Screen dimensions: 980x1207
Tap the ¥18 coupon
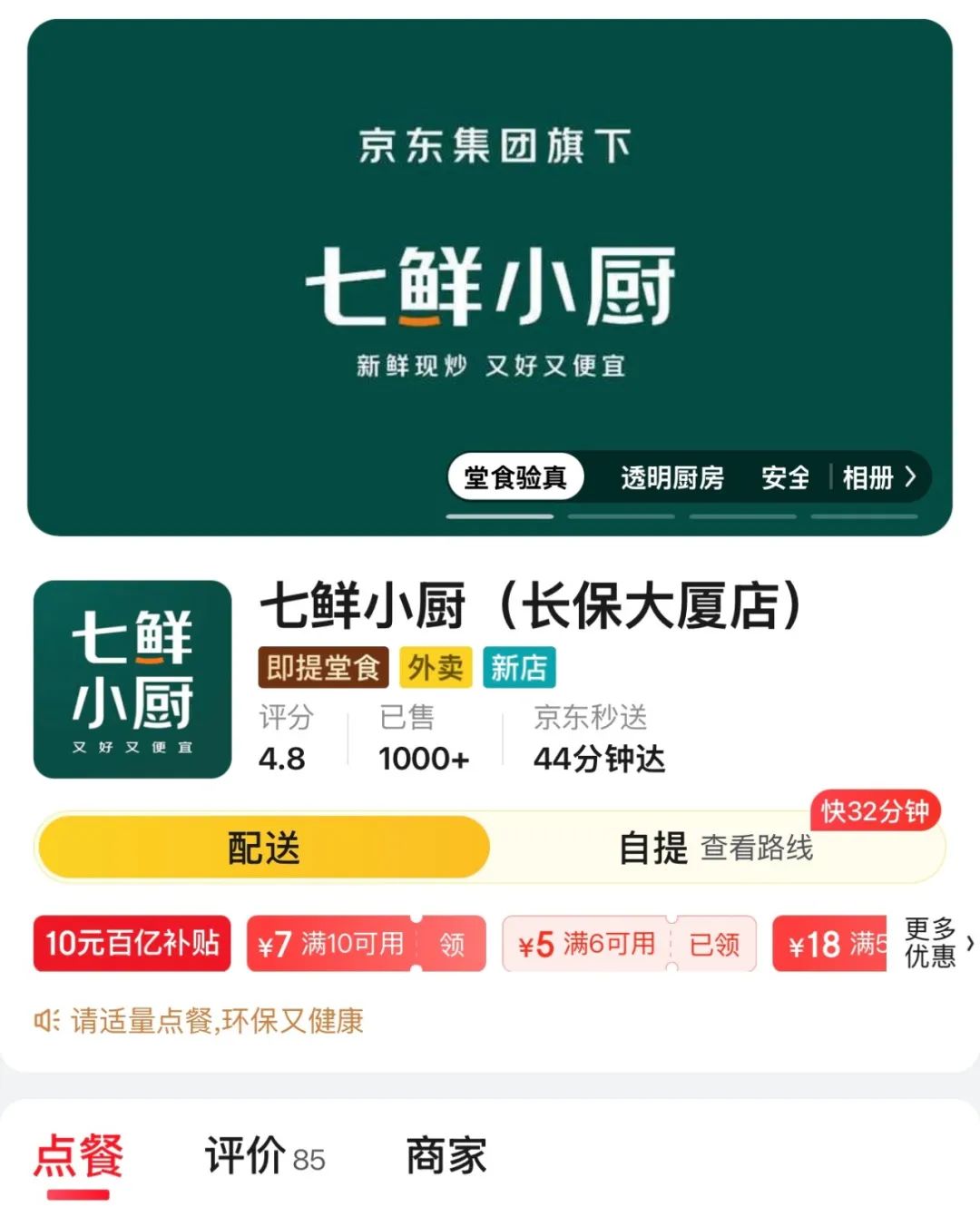(x=829, y=945)
